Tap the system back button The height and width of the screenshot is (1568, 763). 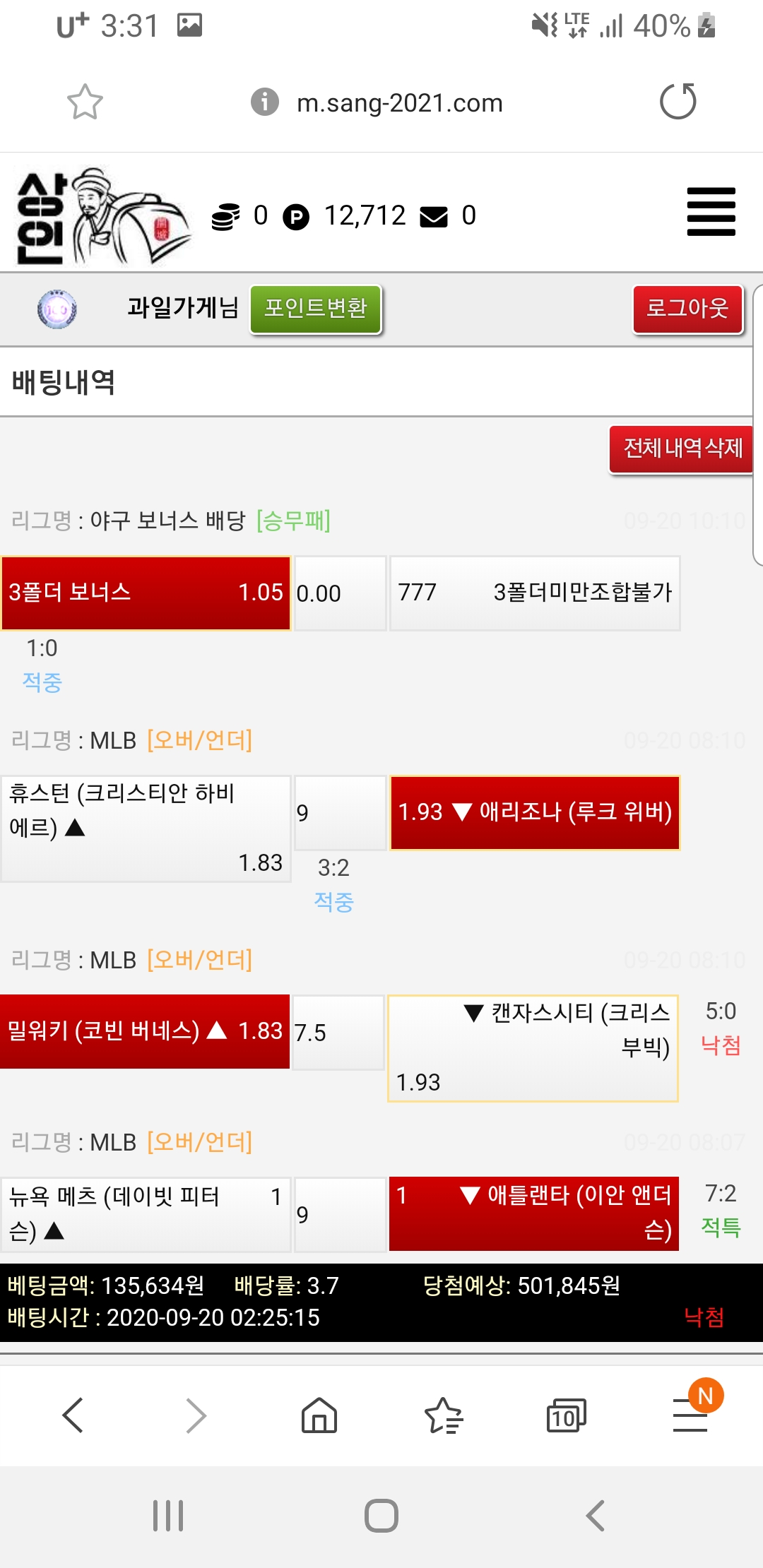point(596,1516)
